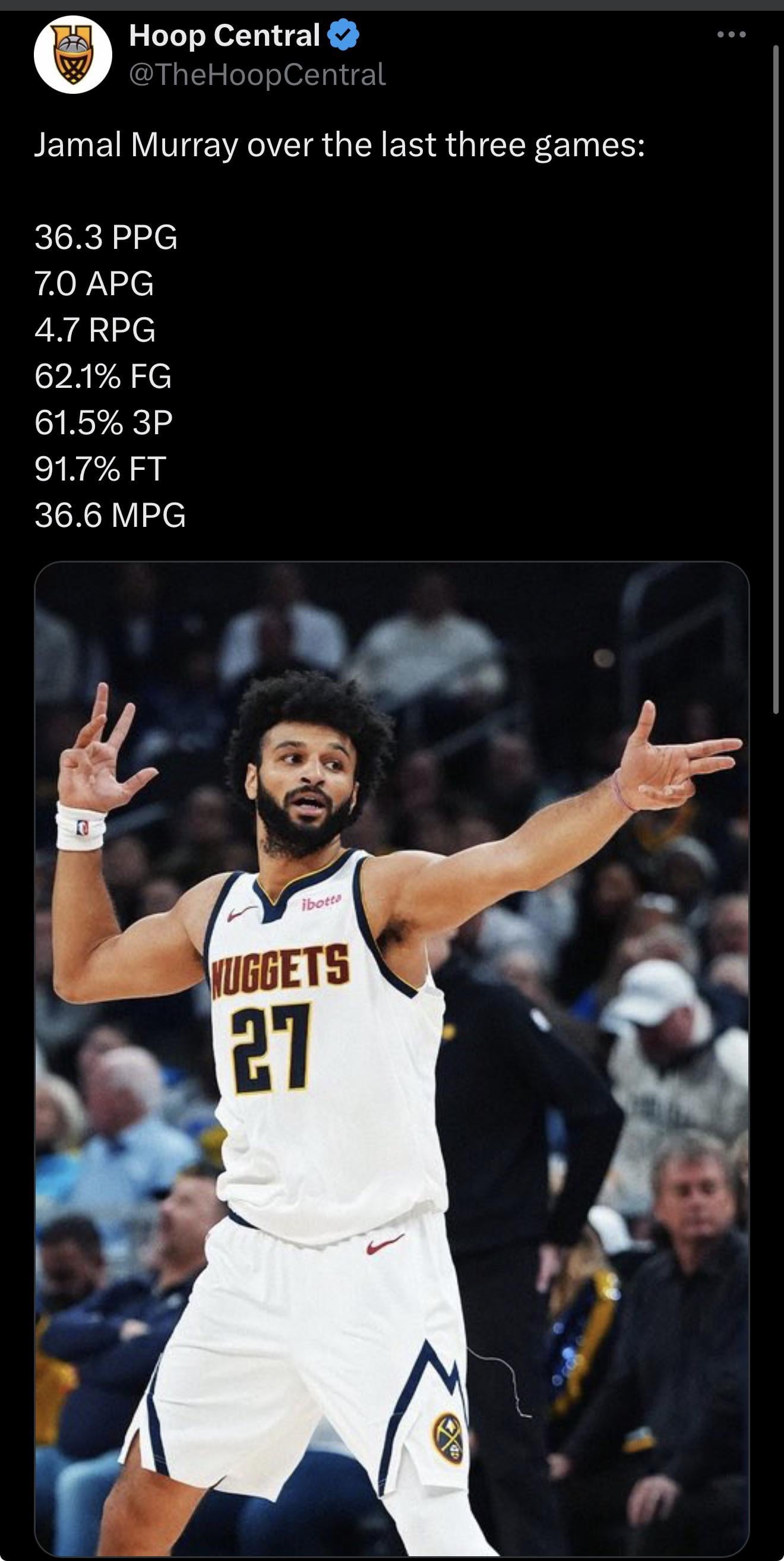Viewport: 784px width, 1561px height.
Task: Open the Hoop Central account name
Action: pyautogui.click(x=224, y=35)
